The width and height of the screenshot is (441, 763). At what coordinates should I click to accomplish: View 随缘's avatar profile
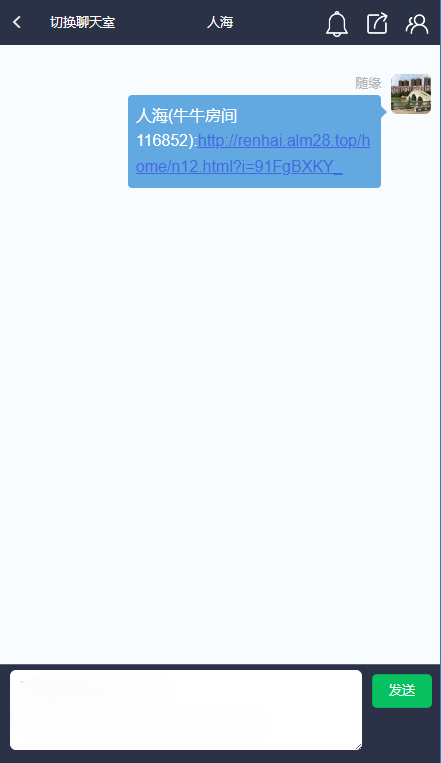coord(411,94)
